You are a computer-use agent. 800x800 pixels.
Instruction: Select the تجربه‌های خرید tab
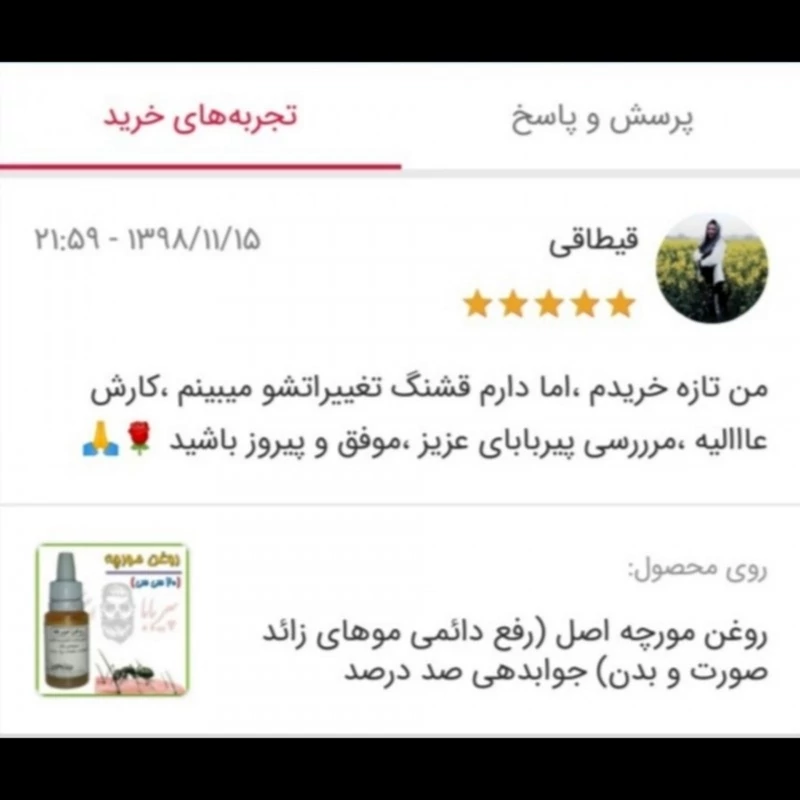pos(201,115)
